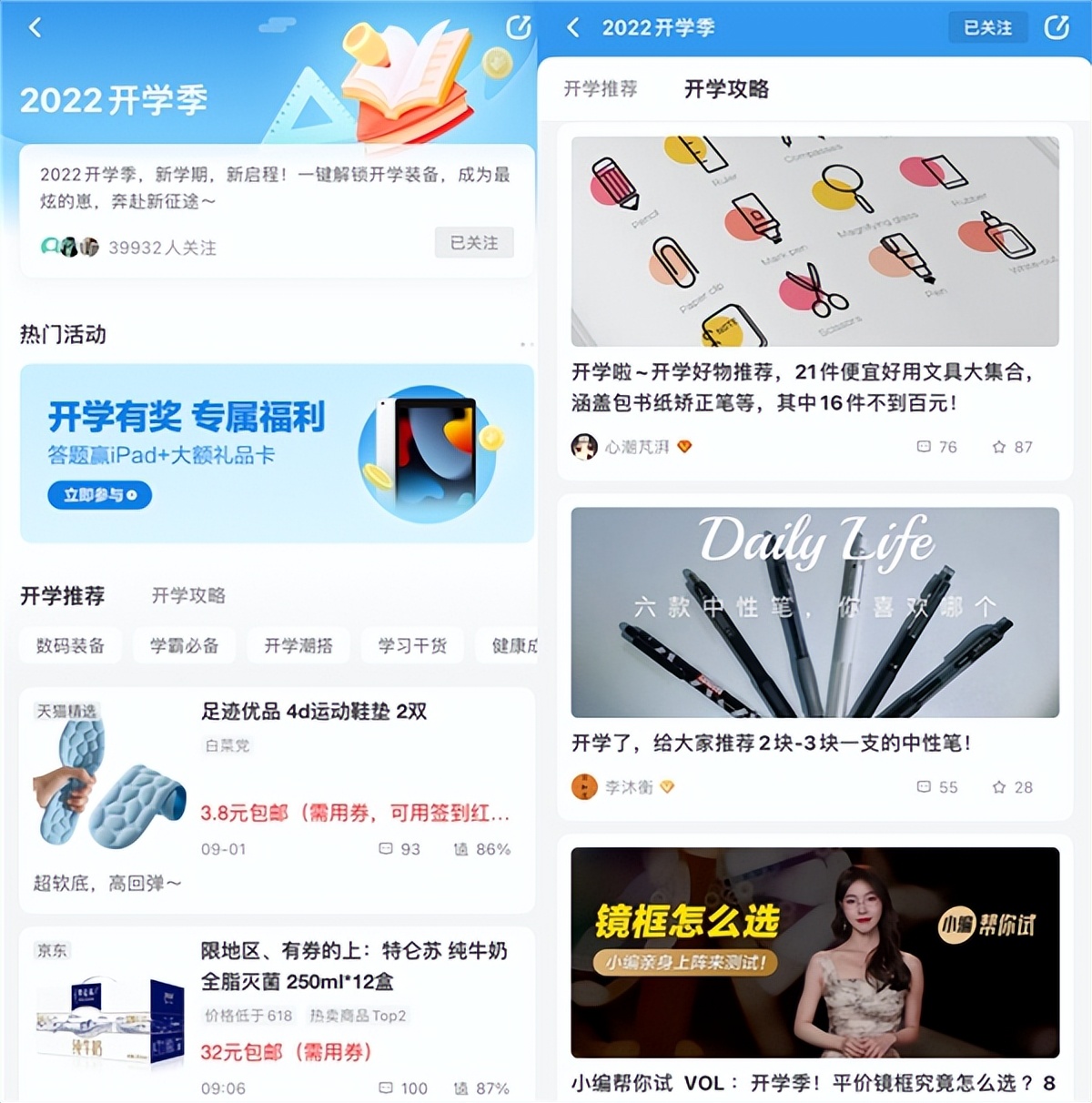This screenshot has height=1103, width=1092.
Task: Tap 立即参与 in the iPad prize banner
Action: [x=100, y=495]
